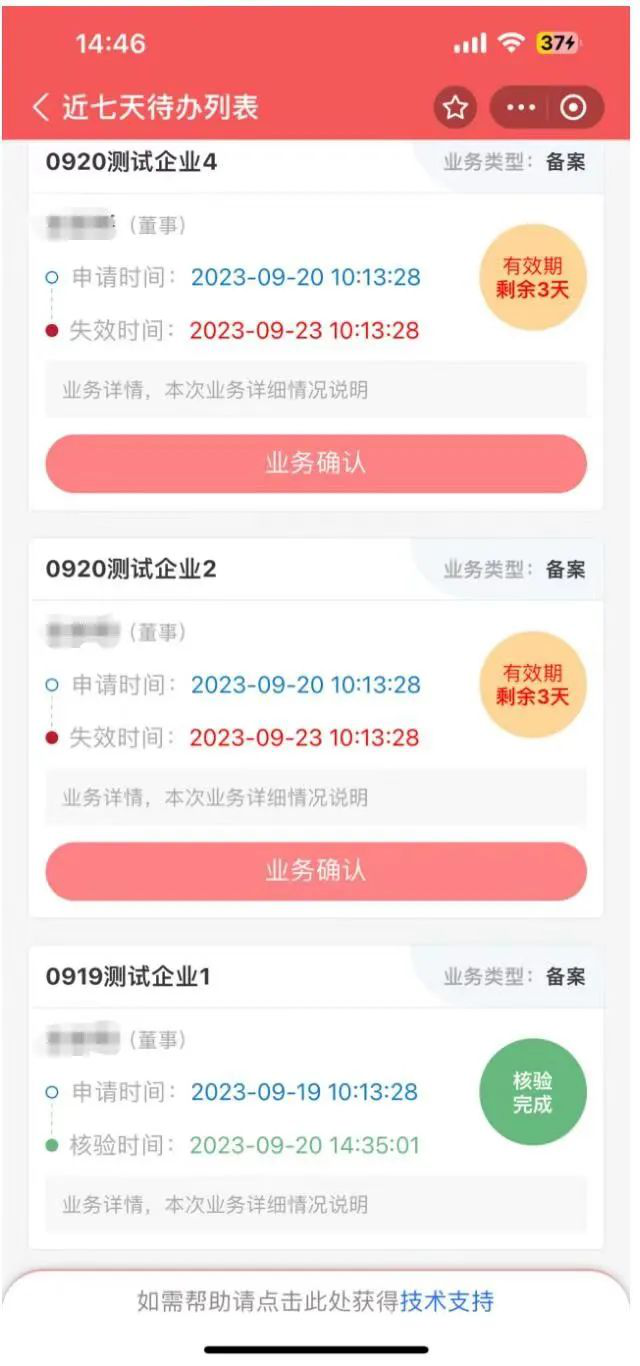Open the 0919测试企业1 card

(x=316, y=1097)
